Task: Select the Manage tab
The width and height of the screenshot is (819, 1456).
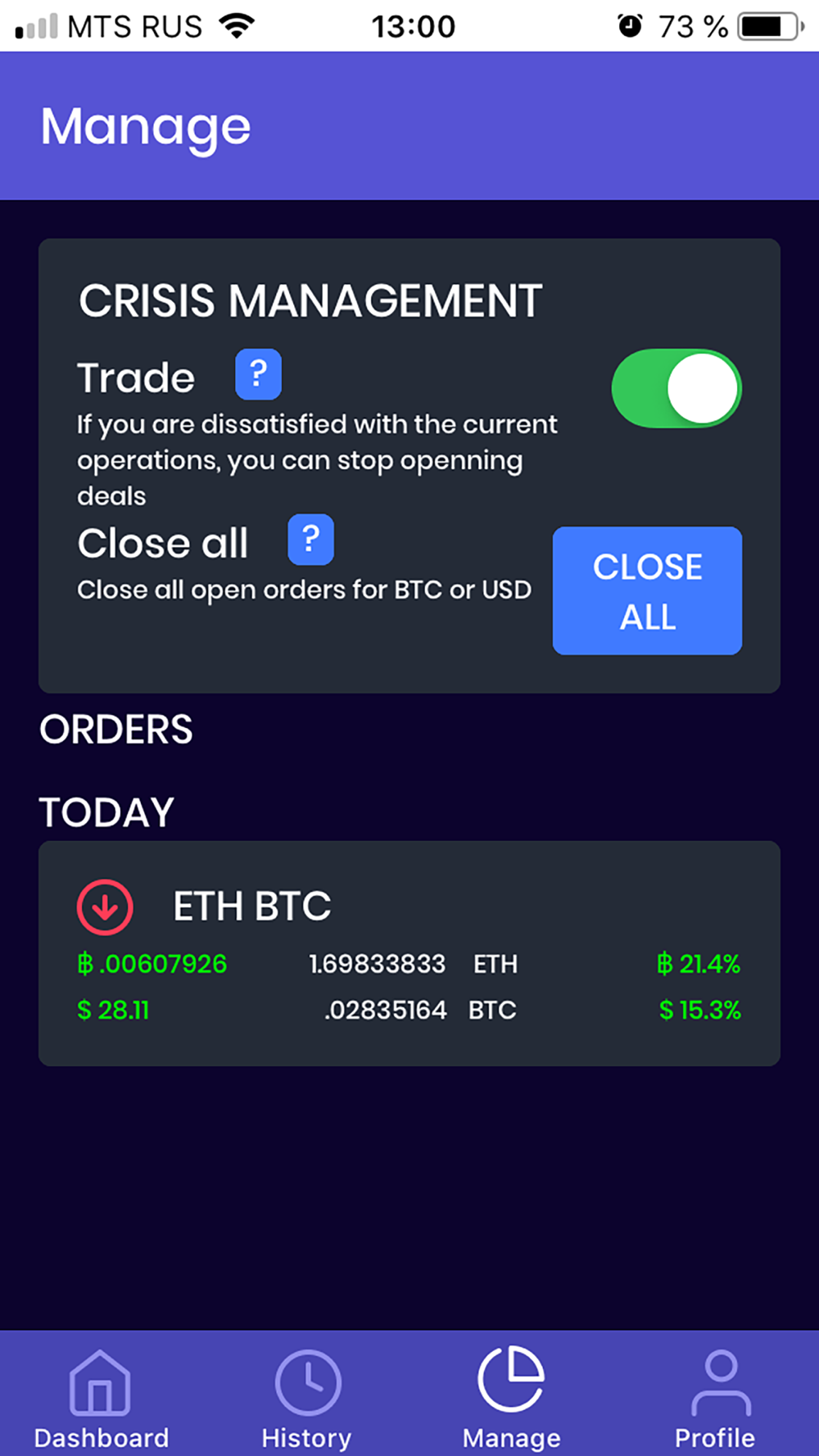Action: [x=511, y=1399]
